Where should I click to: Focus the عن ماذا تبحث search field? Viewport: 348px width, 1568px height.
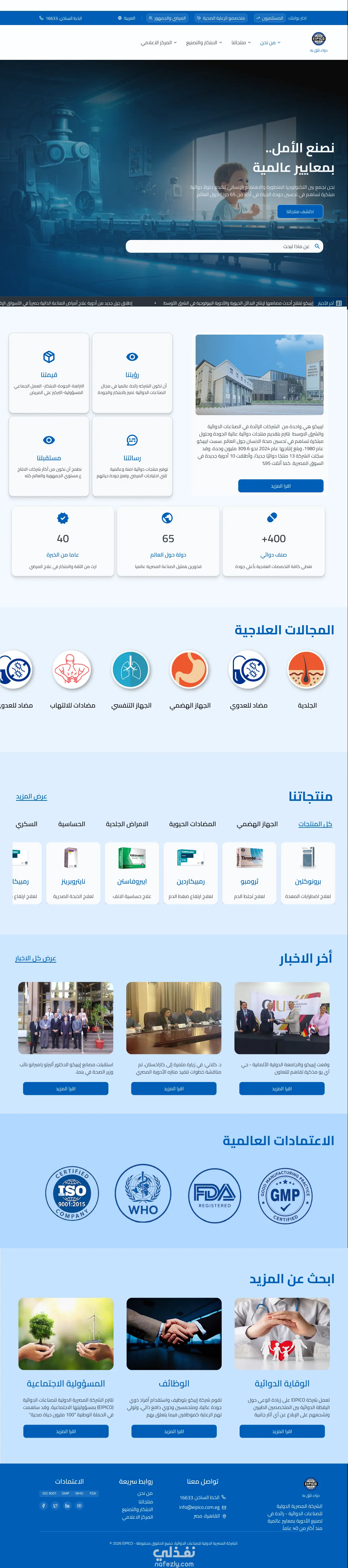click(x=224, y=246)
